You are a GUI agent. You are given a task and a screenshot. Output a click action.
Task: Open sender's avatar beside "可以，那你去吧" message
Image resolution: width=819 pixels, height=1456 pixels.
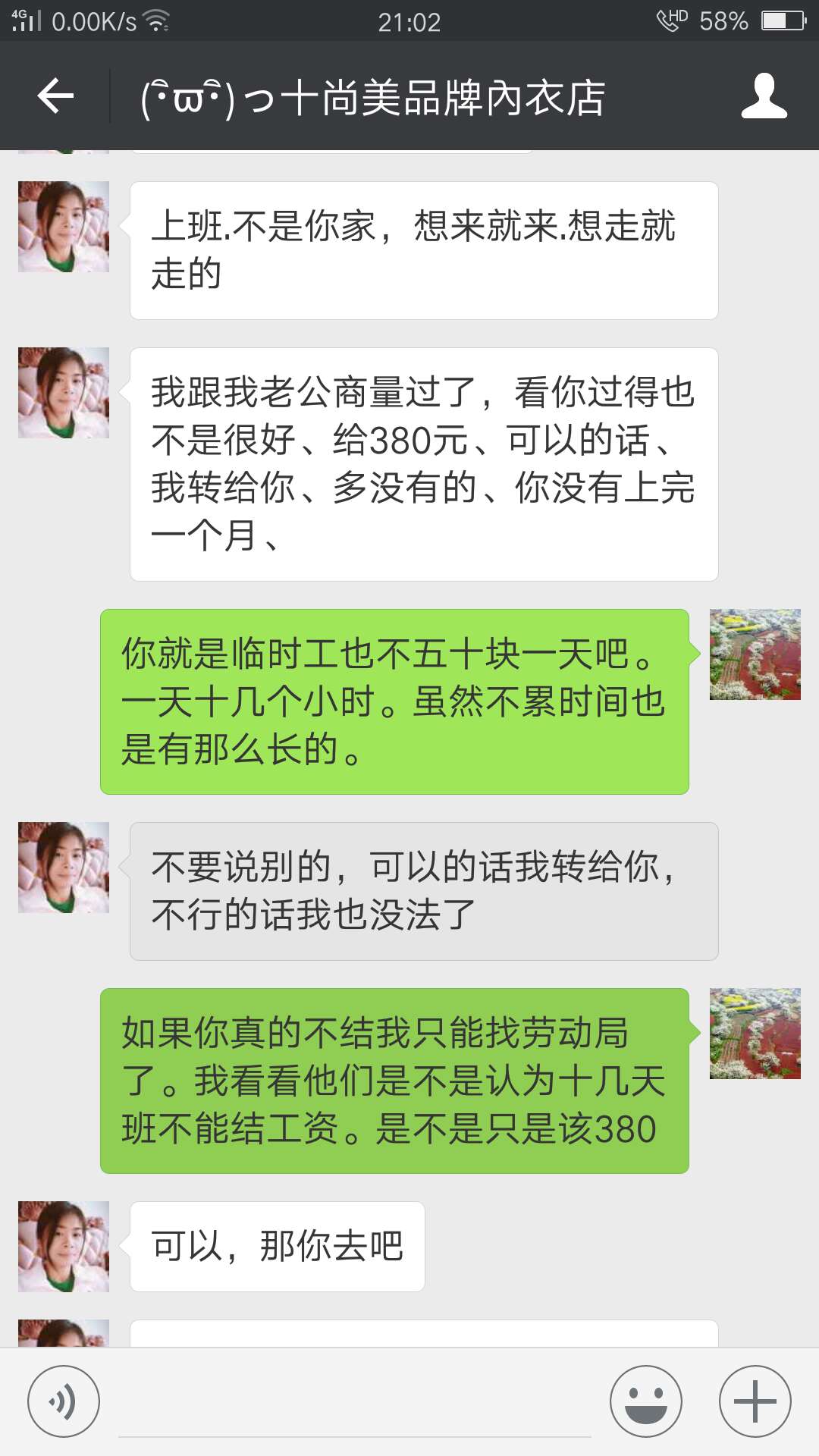click(x=64, y=1247)
